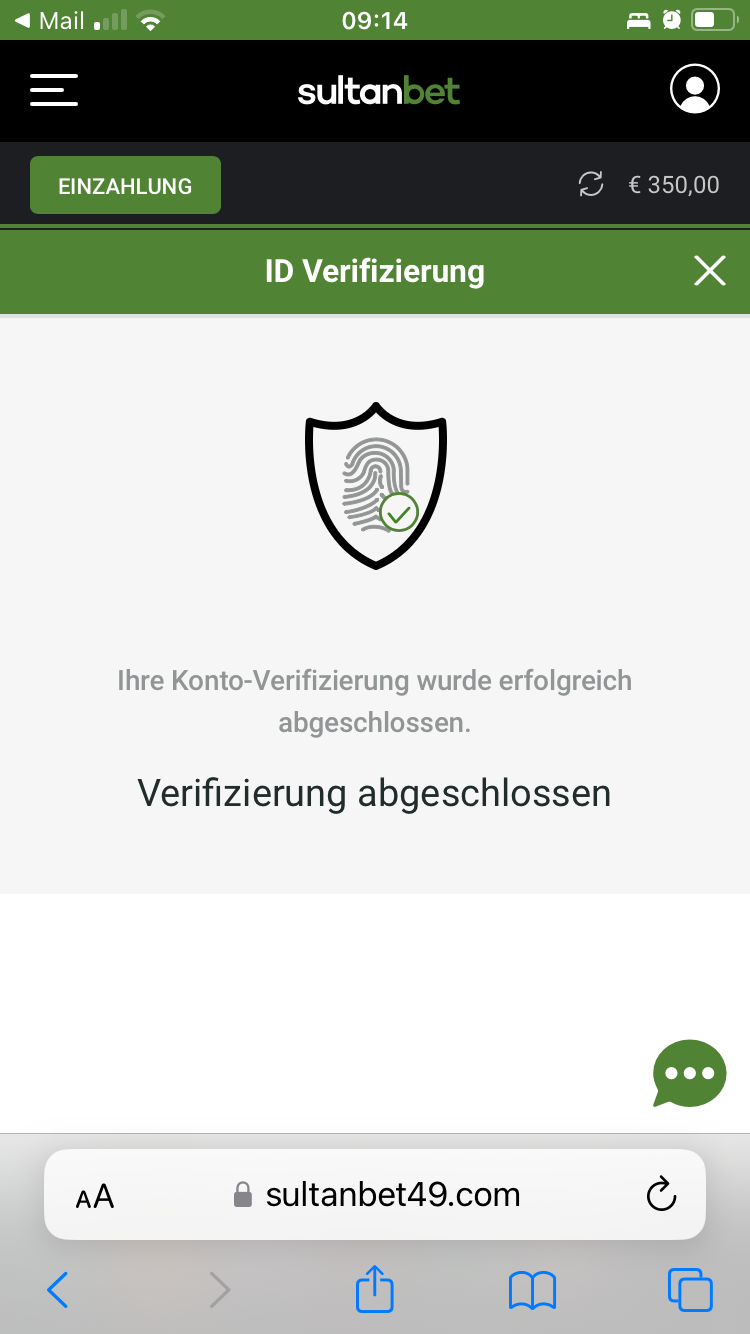The height and width of the screenshot is (1334, 750).
Task: Close the ID Verifizierung panel
Action: point(709,271)
